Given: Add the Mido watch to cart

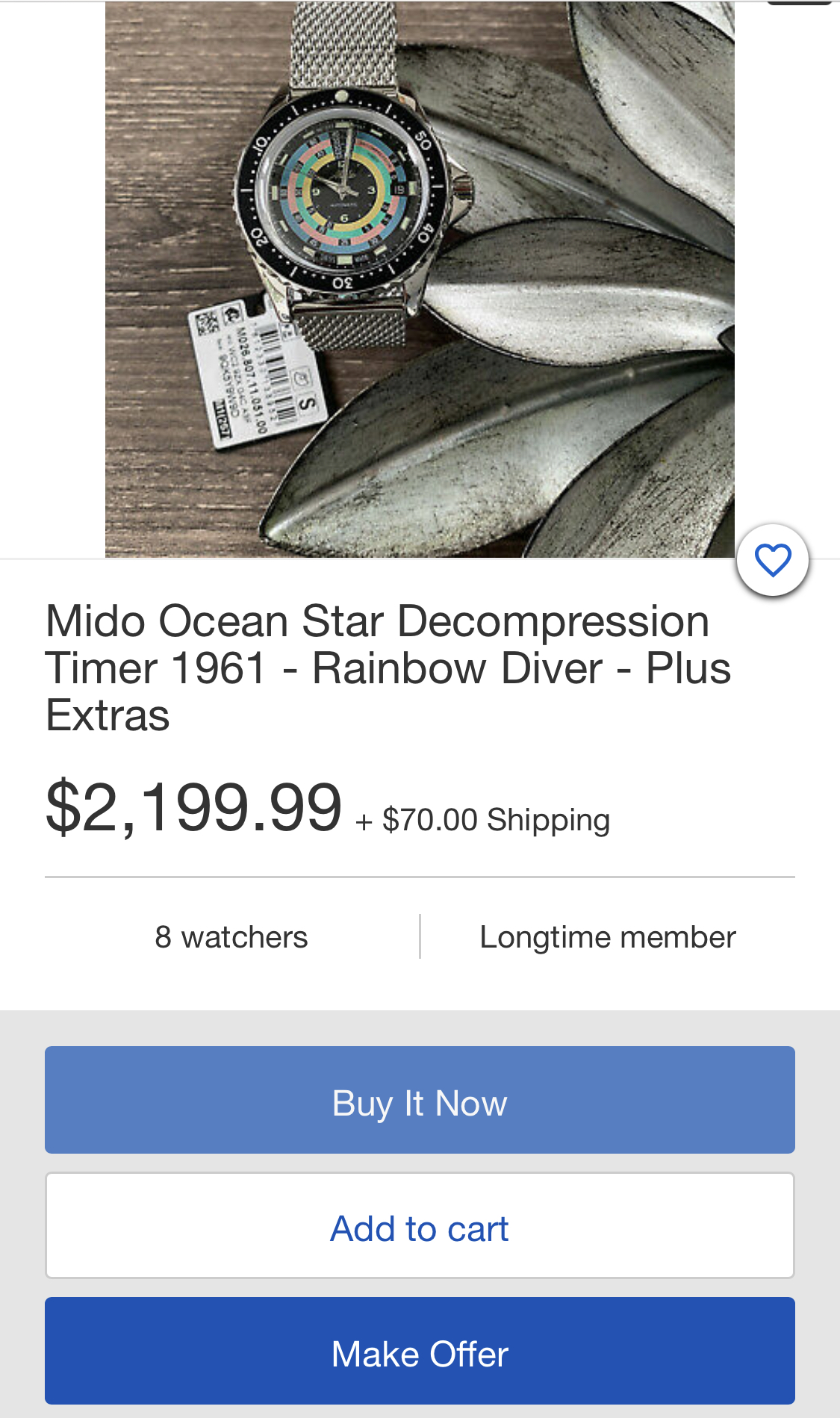Looking at the screenshot, I should click(x=420, y=1226).
